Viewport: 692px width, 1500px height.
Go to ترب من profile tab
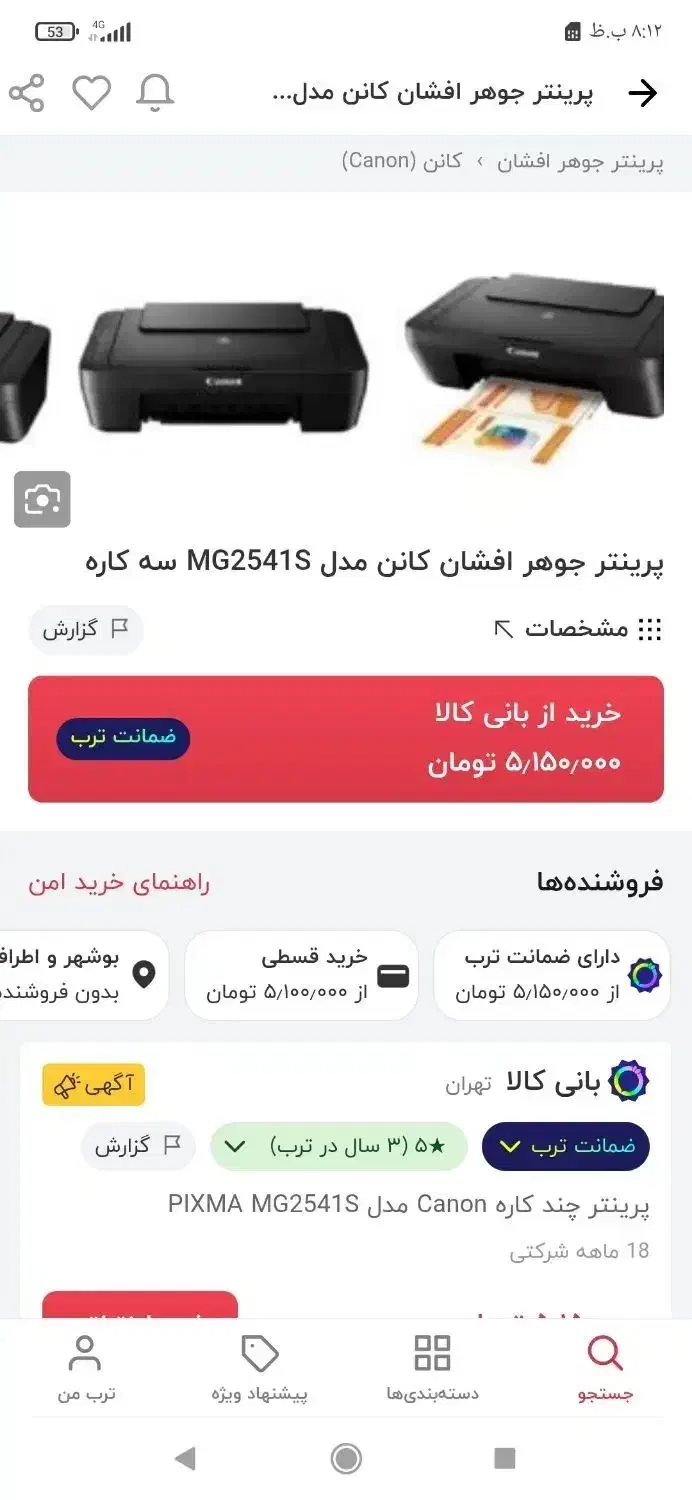85,1367
